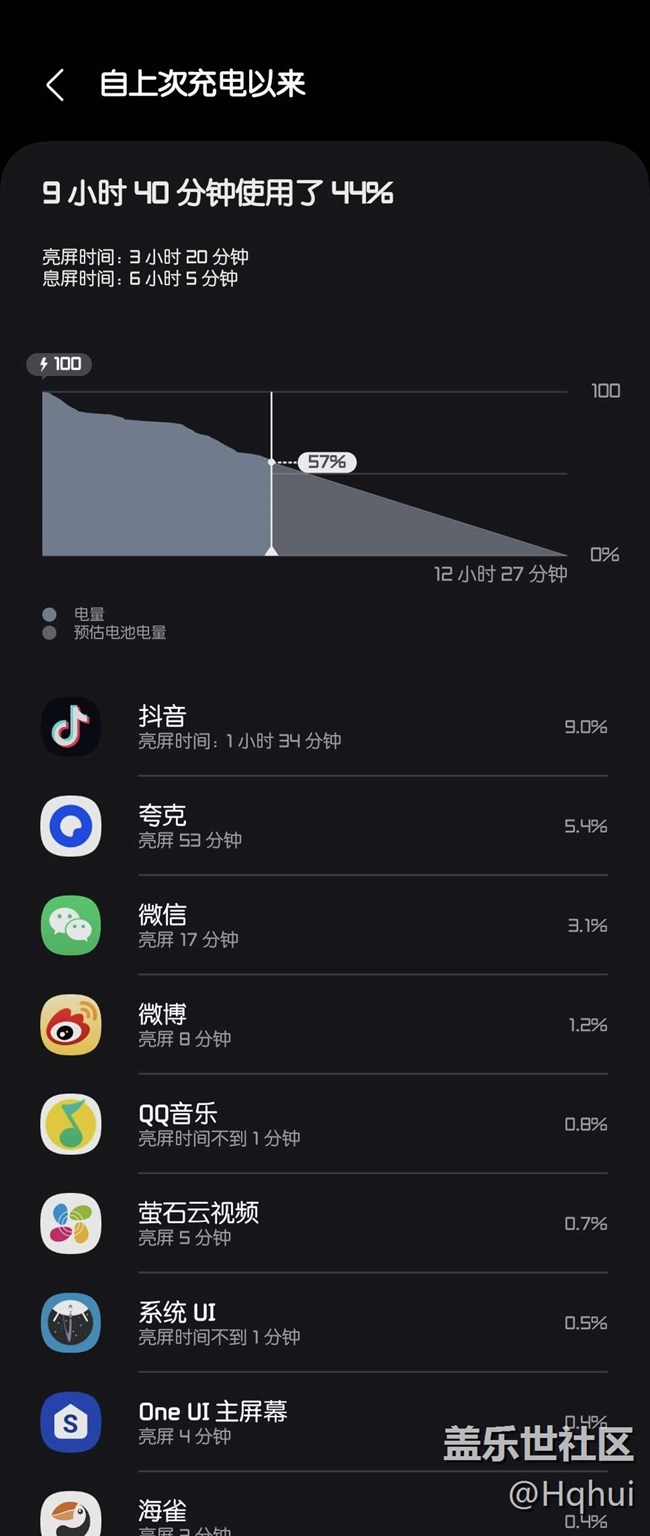The height and width of the screenshot is (1536, 650).
Task: Open 萤石云视频 battery usage details
Action: point(323,1223)
